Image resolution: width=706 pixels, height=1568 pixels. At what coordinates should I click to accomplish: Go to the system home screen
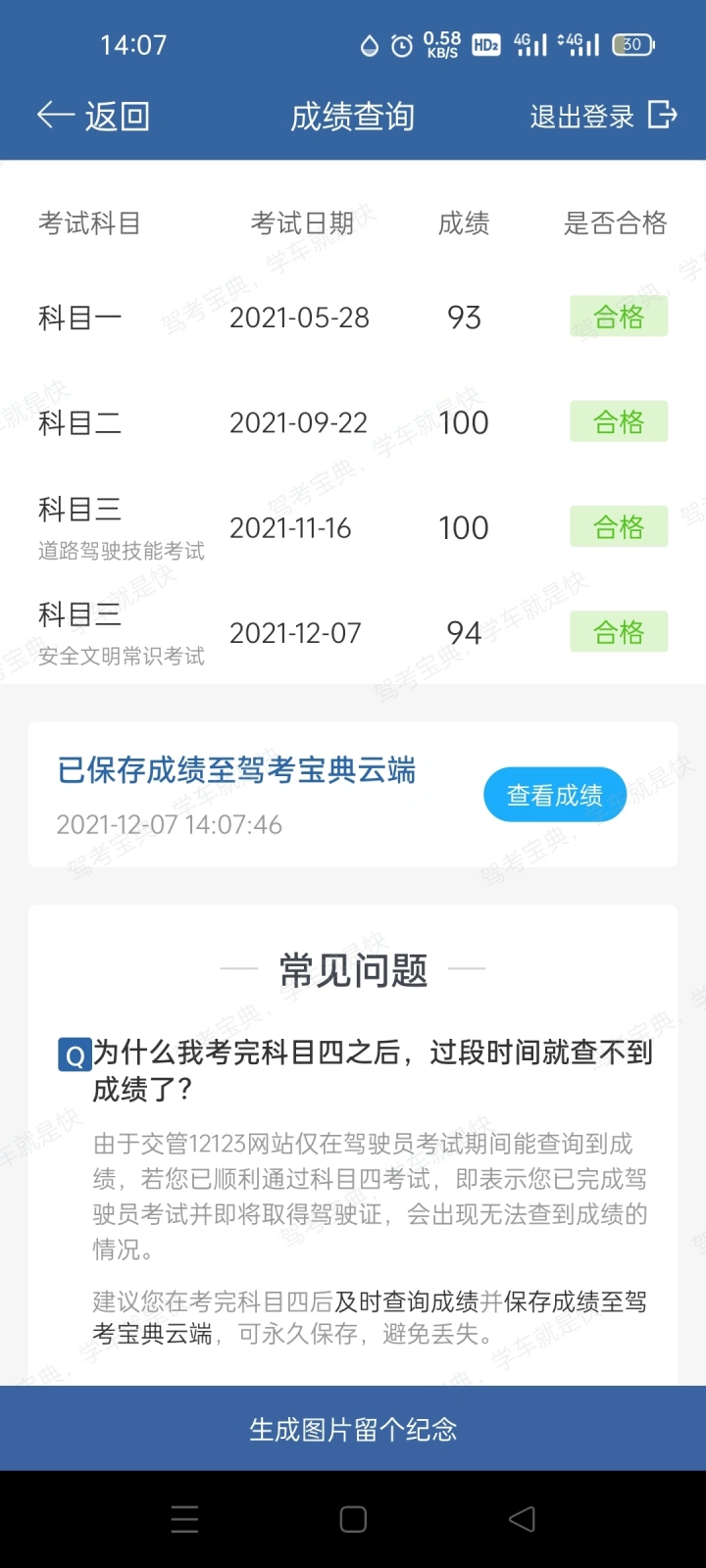tap(353, 1519)
